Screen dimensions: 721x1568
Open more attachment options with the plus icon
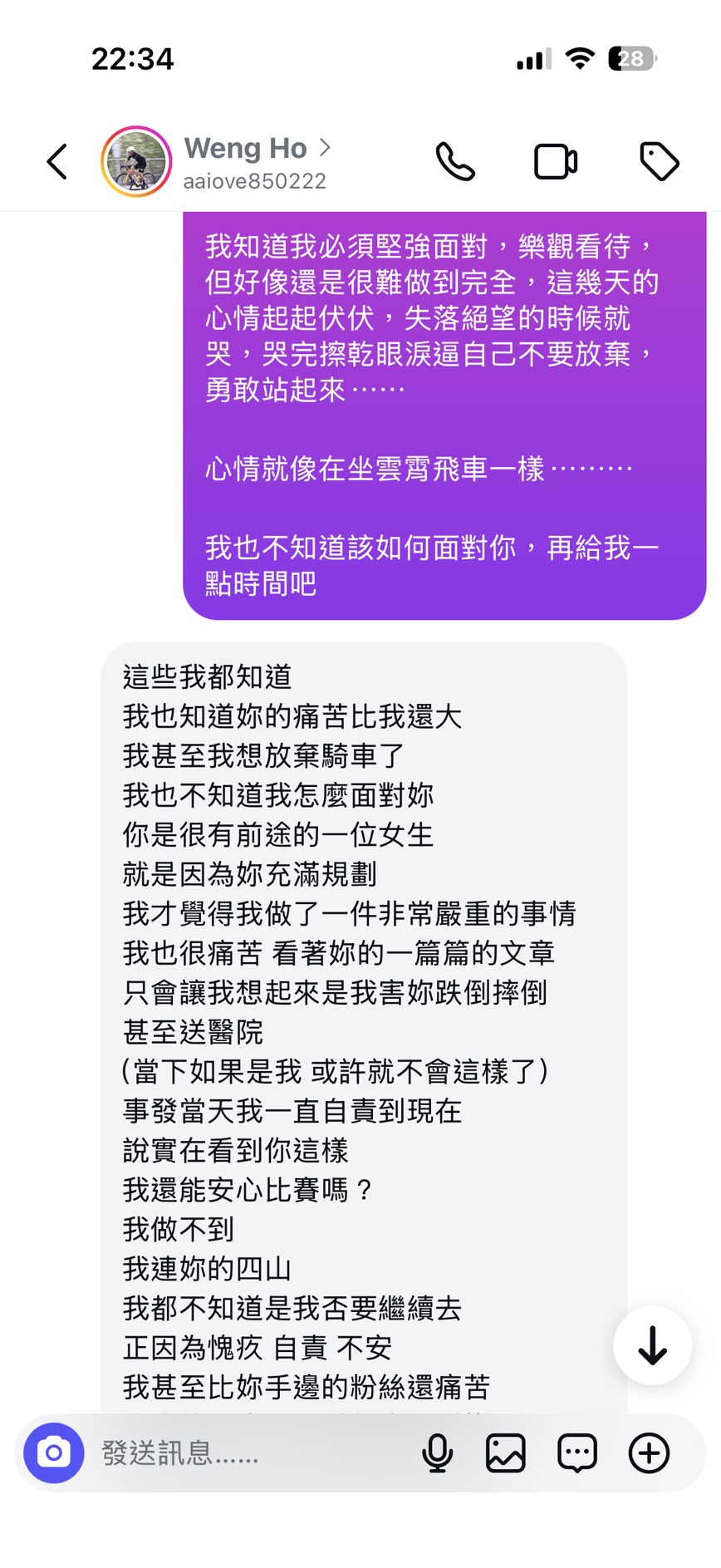click(x=648, y=1452)
